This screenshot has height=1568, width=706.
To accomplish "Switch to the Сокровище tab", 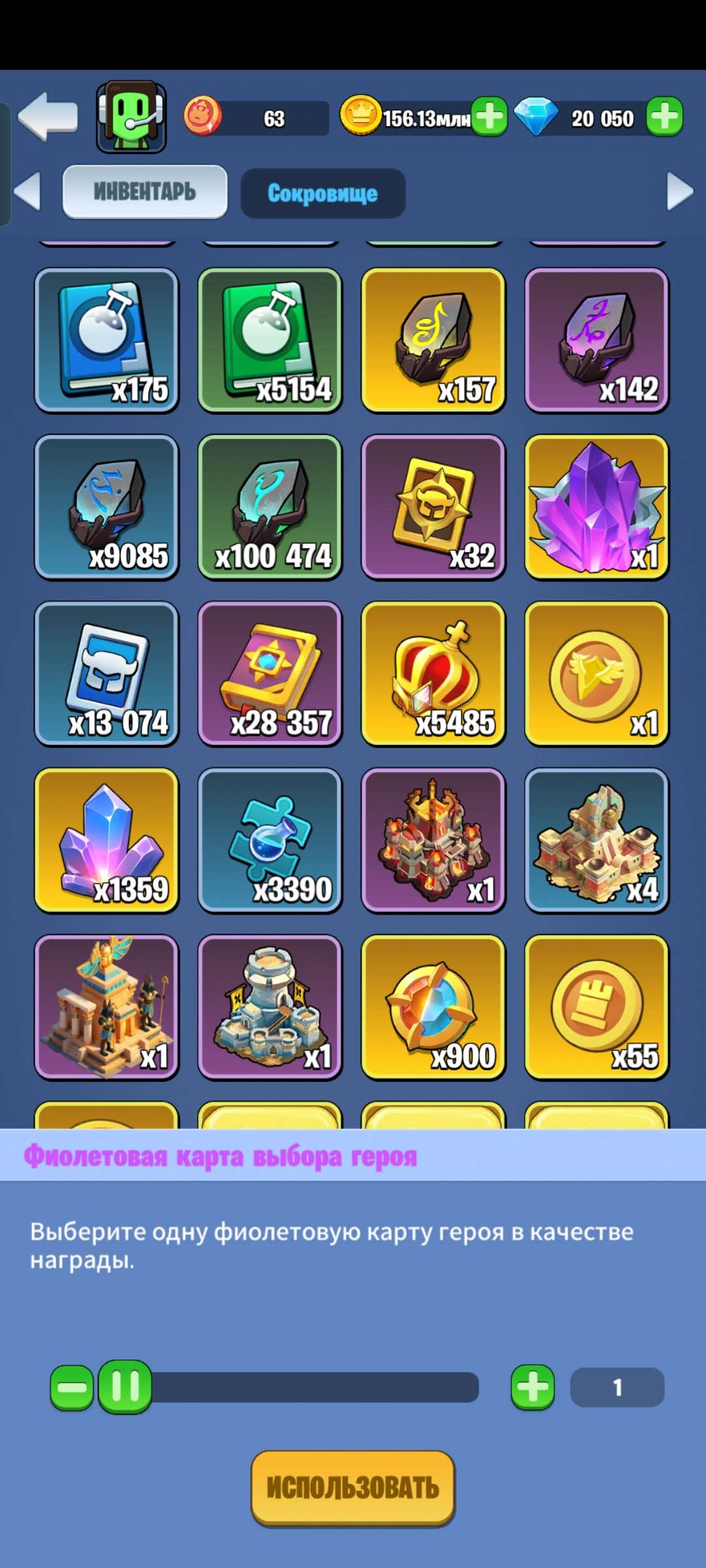I will coord(323,193).
